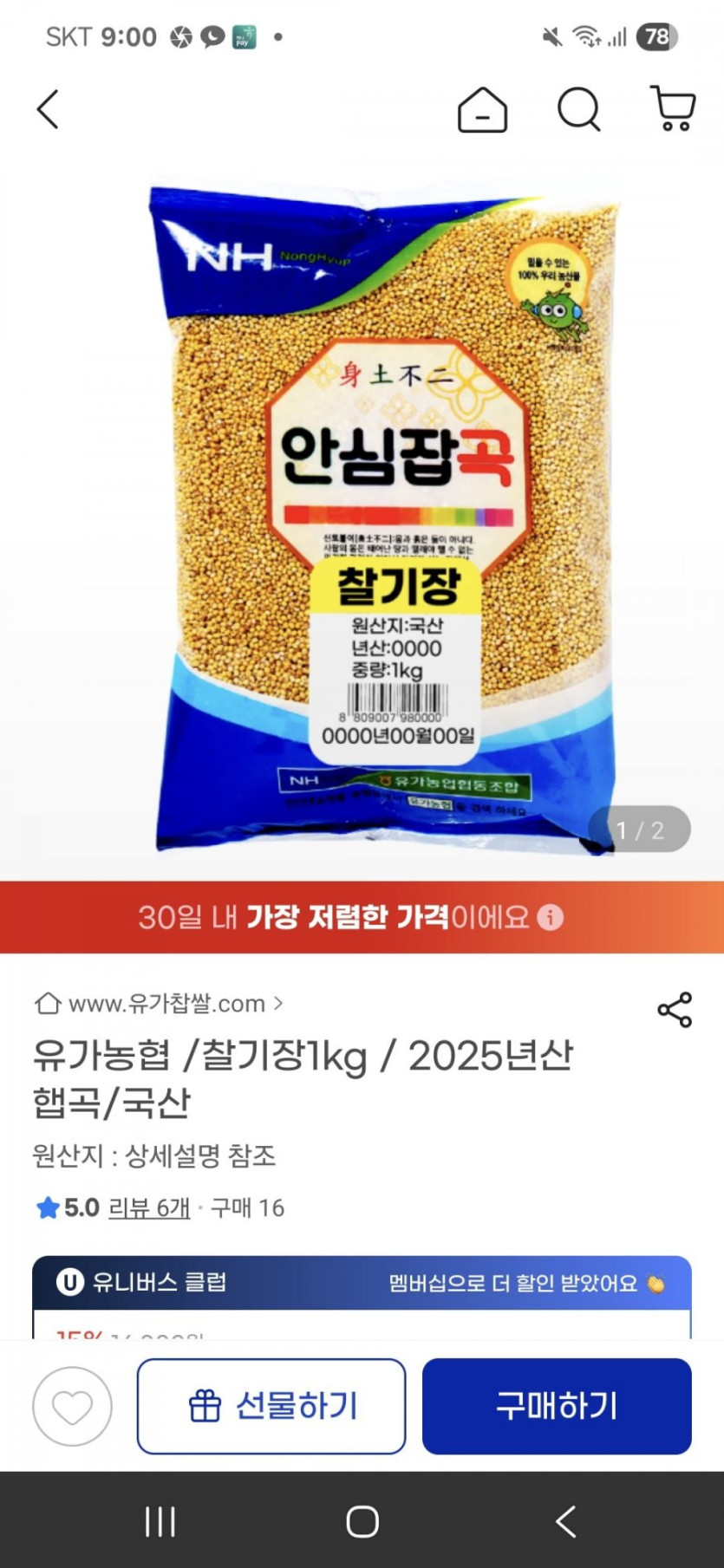Share this product
This screenshot has height=1568, width=724.
point(675,1010)
